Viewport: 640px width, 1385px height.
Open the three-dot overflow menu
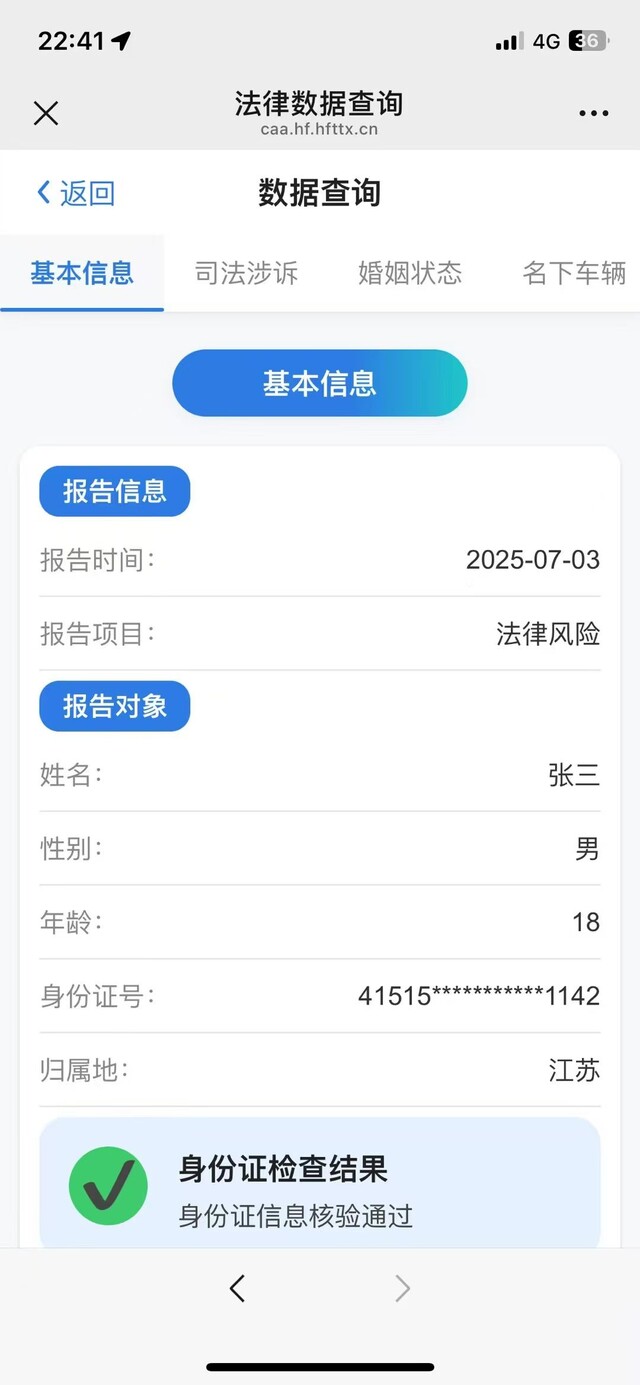593,114
